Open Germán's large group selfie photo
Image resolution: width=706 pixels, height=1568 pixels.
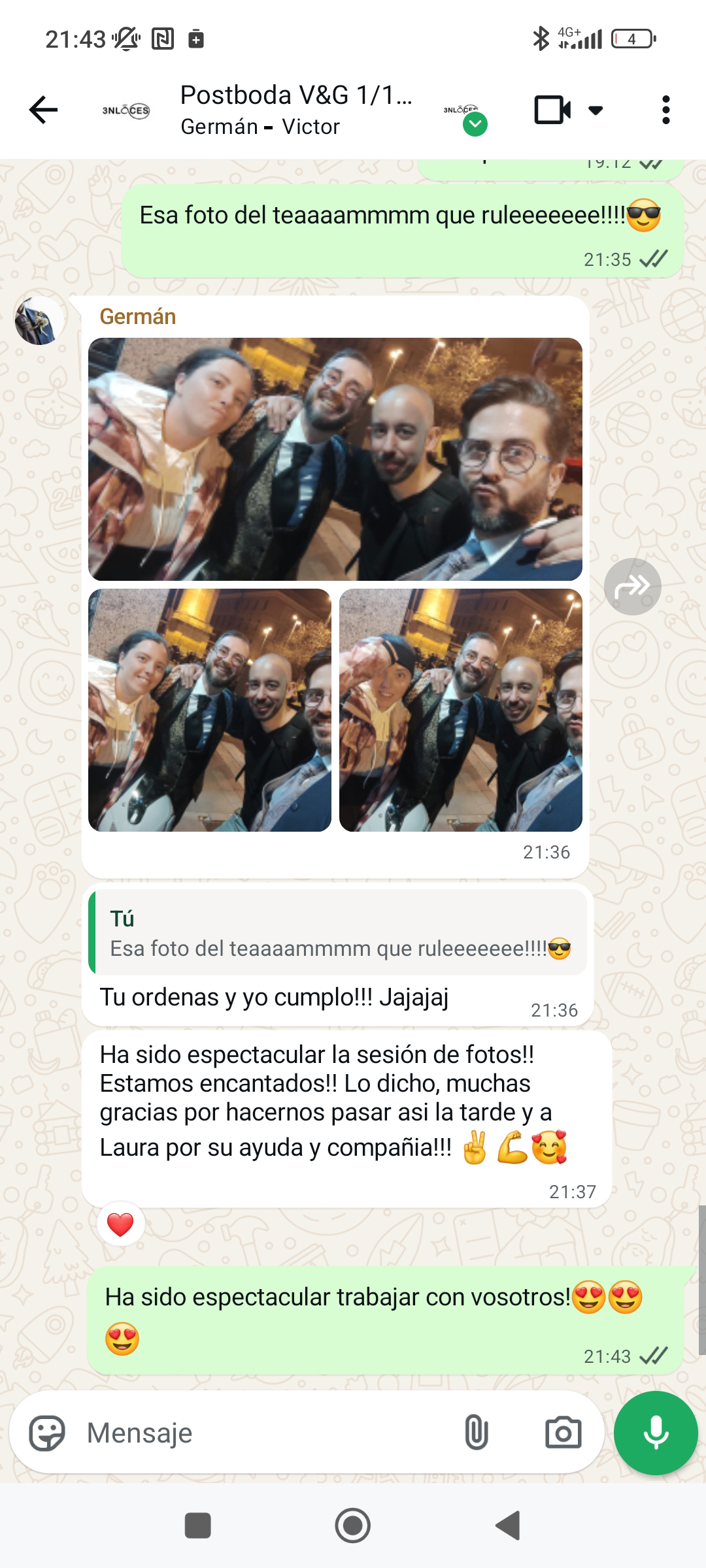335,459
